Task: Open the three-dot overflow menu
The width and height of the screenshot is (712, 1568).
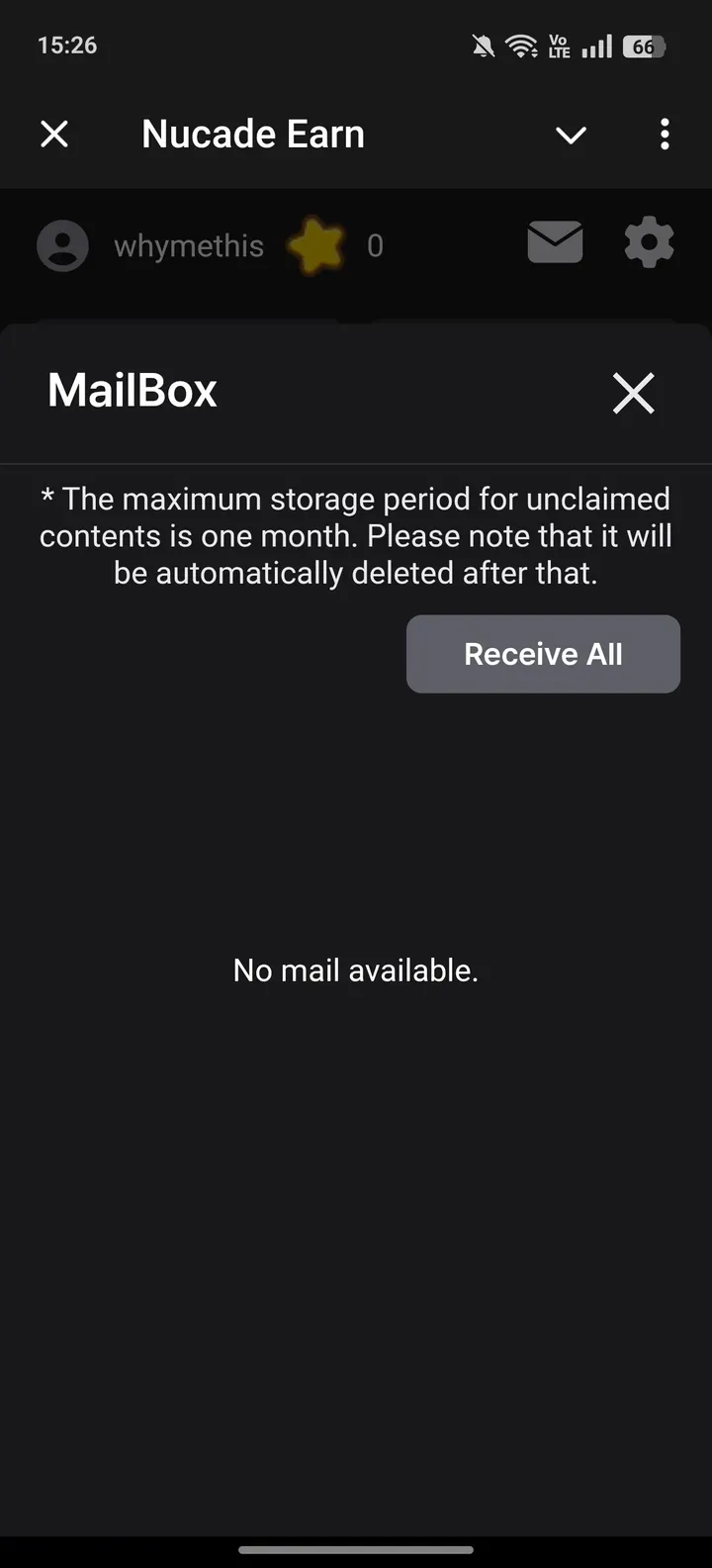Action: point(665,134)
